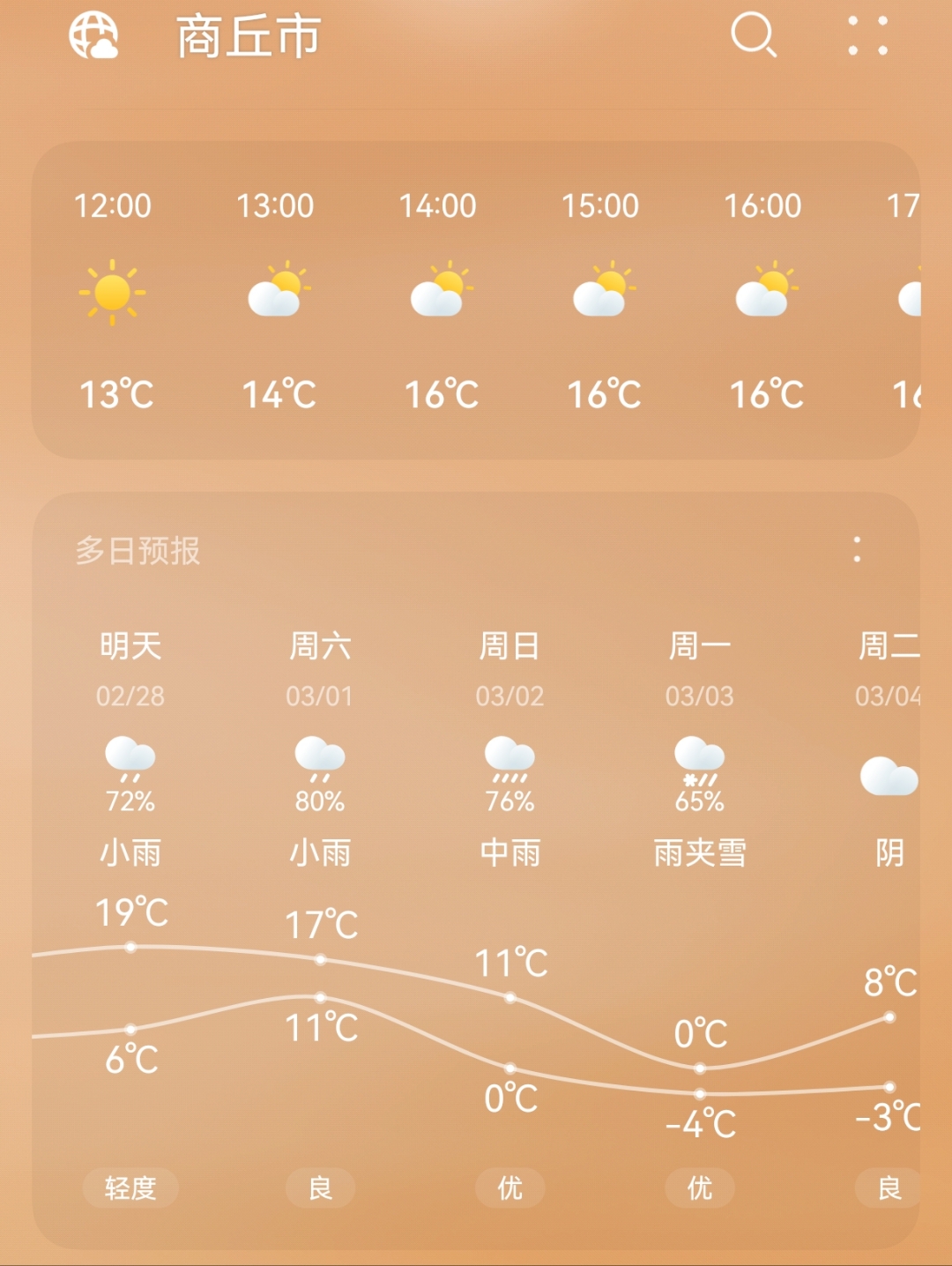This screenshot has height=1266, width=952.
Task: Click the 良 air quality badge under 周六
Action: [320, 1188]
